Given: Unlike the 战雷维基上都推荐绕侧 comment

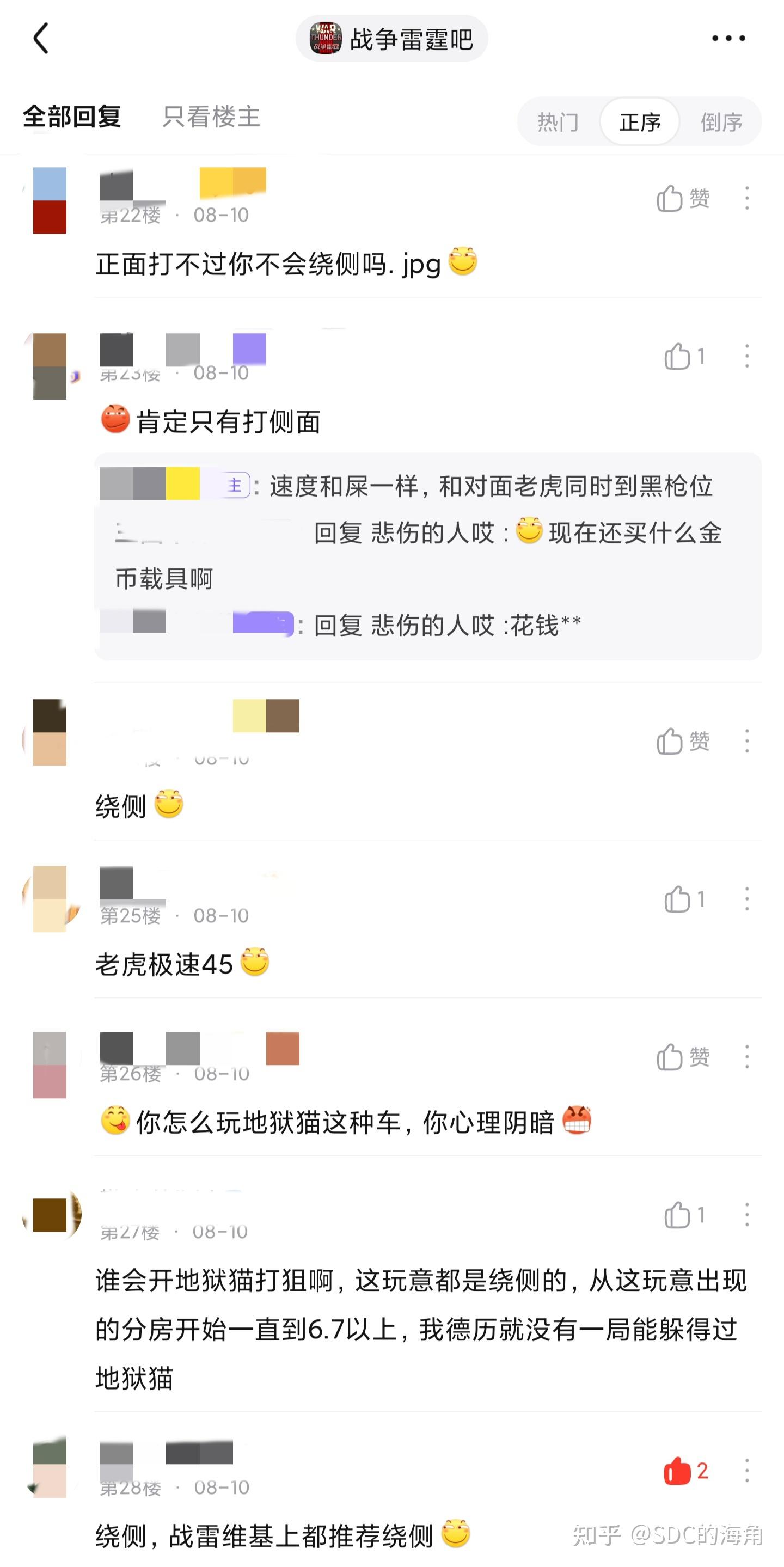Looking at the screenshot, I should click(685, 1471).
